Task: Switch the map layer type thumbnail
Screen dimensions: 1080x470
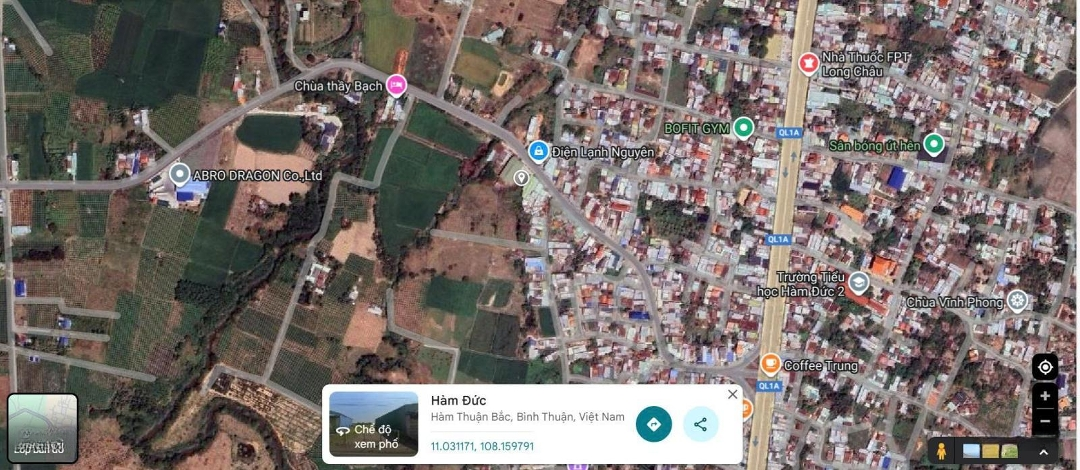Action: coord(43,429)
